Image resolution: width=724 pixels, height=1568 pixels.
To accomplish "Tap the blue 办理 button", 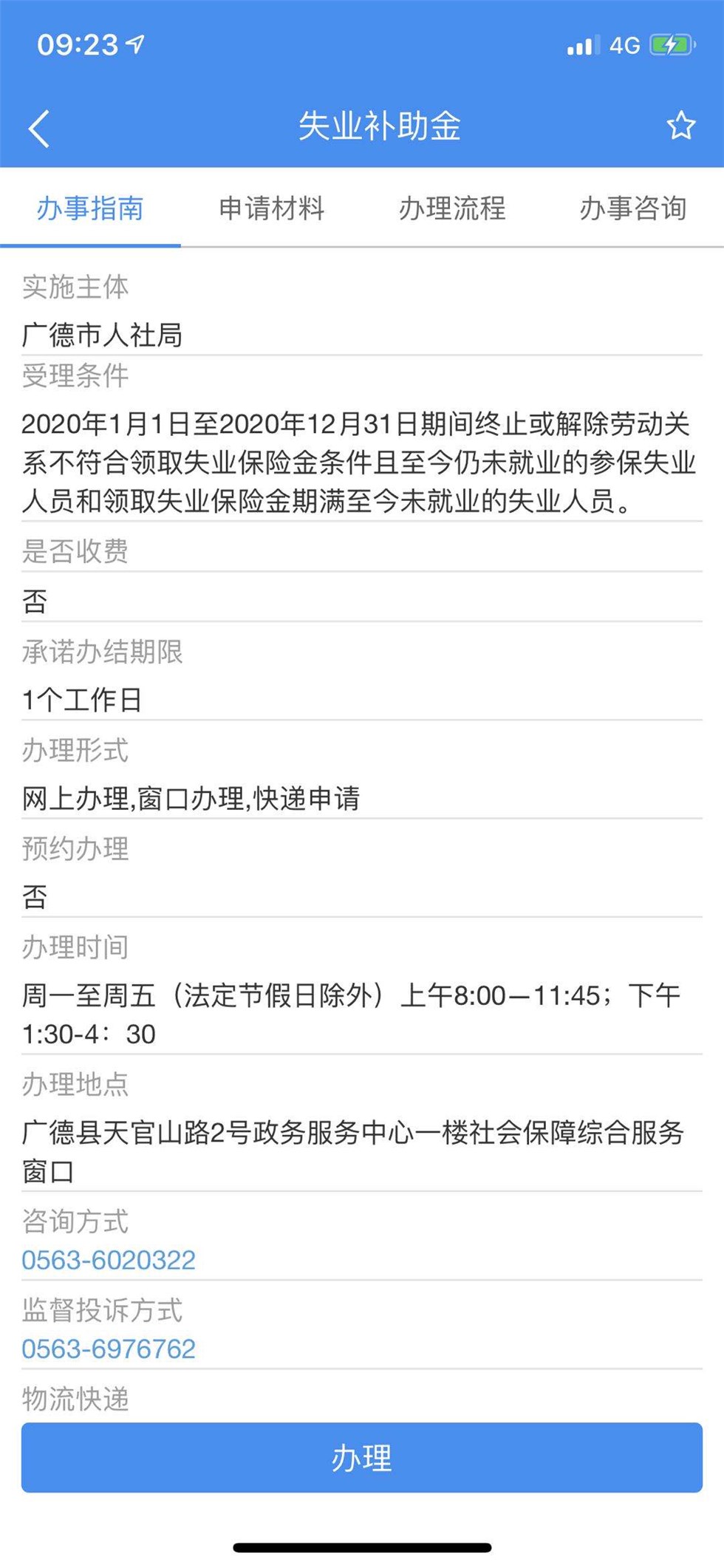I will (x=362, y=1457).
